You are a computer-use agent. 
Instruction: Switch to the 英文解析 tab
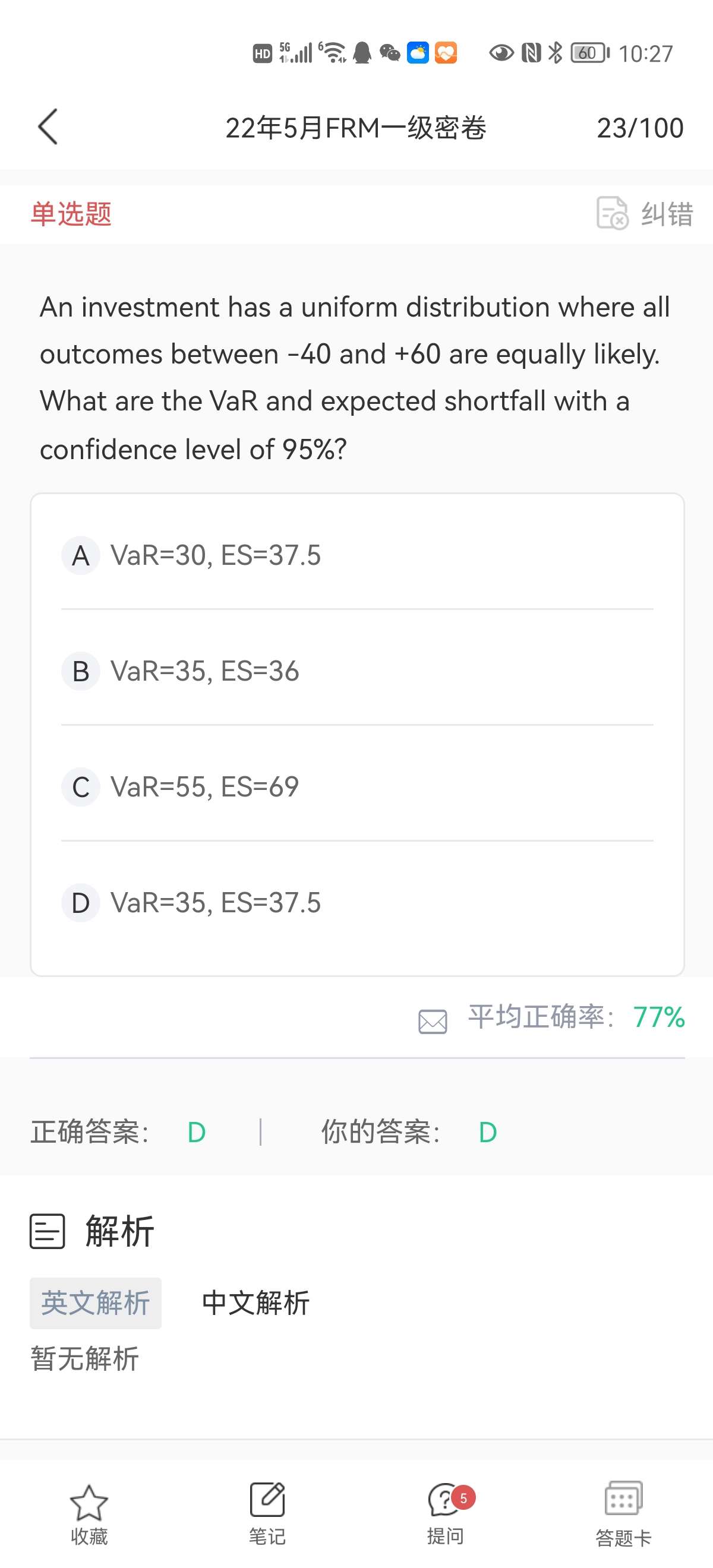point(96,1303)
